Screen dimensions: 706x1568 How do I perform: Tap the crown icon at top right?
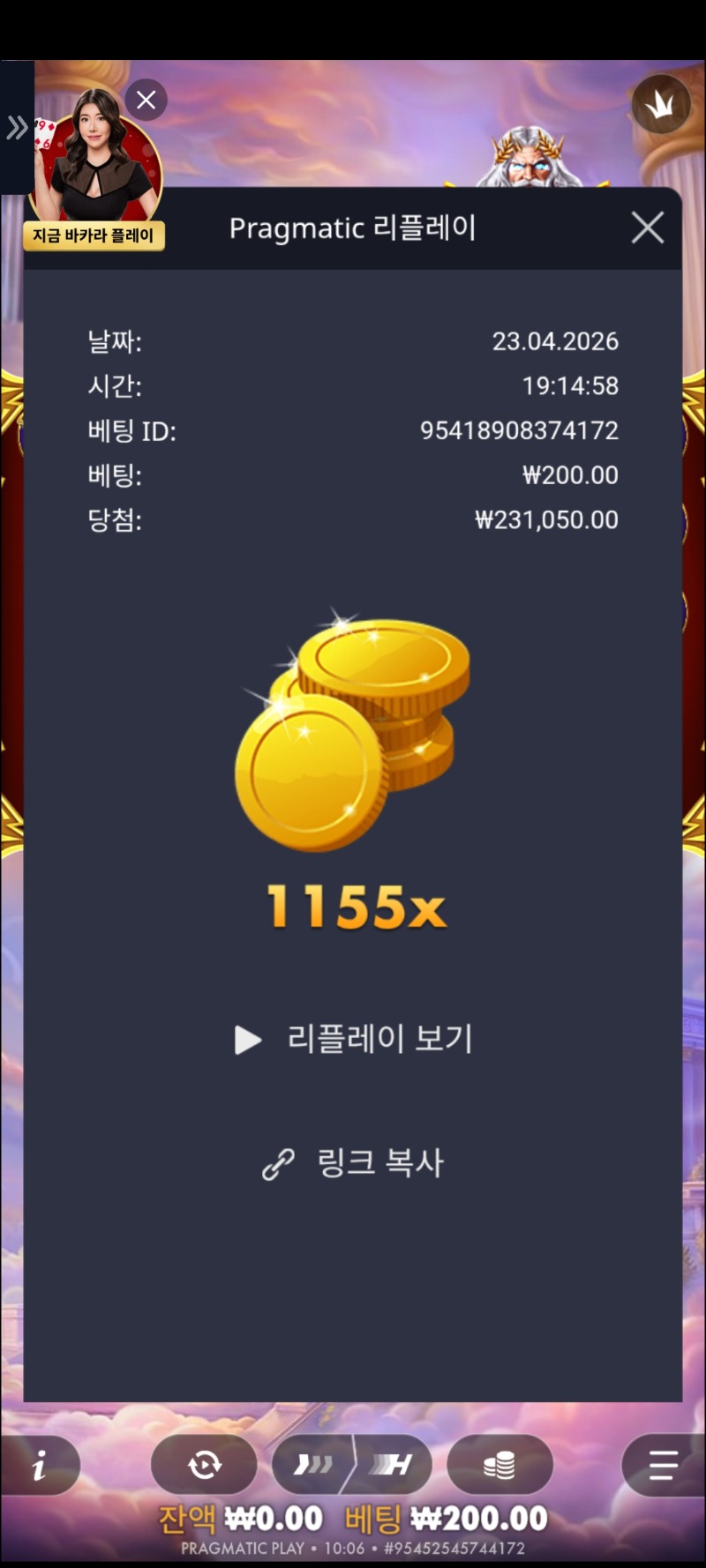[x=660, y=105]
